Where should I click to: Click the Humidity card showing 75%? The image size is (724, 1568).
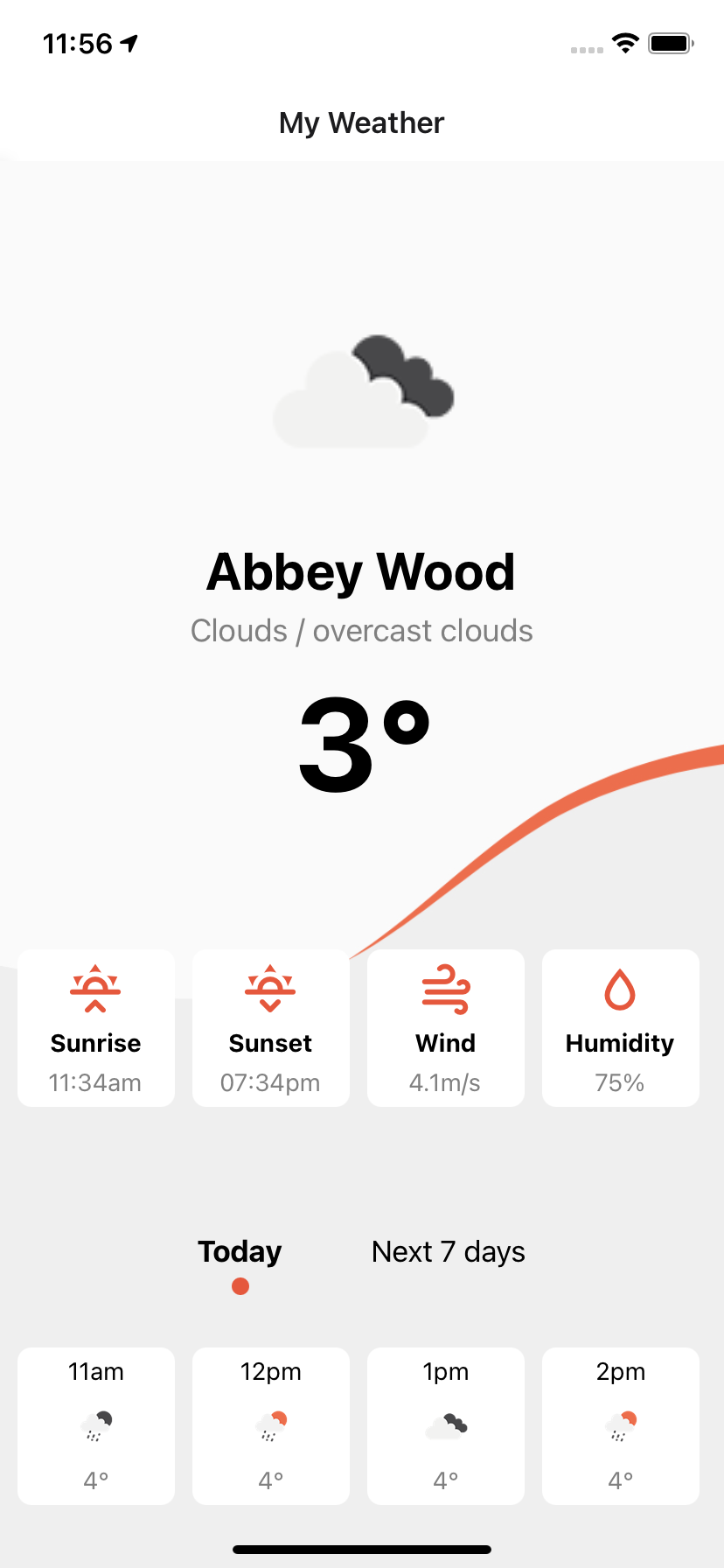click(620, 1028)
